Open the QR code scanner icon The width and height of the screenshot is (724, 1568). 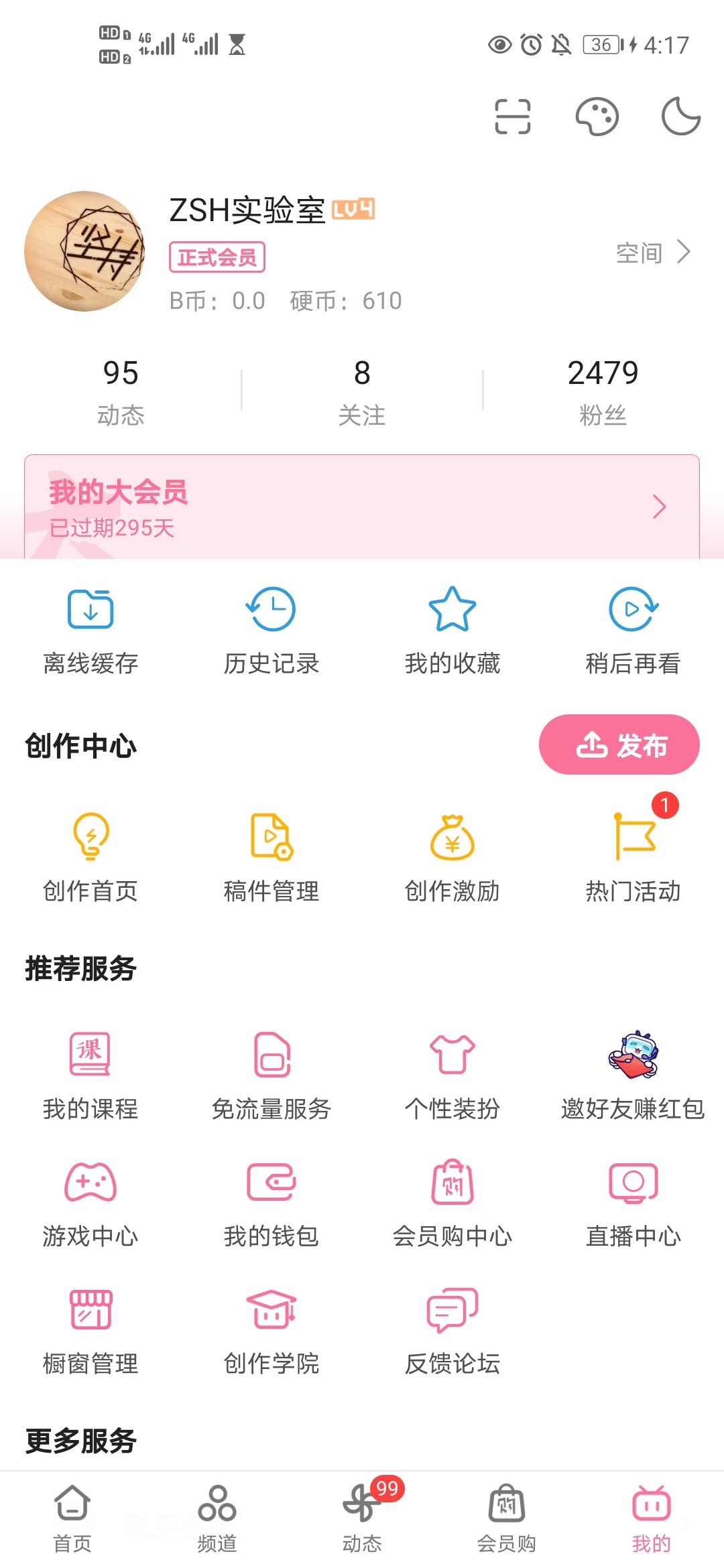point(512,117)
